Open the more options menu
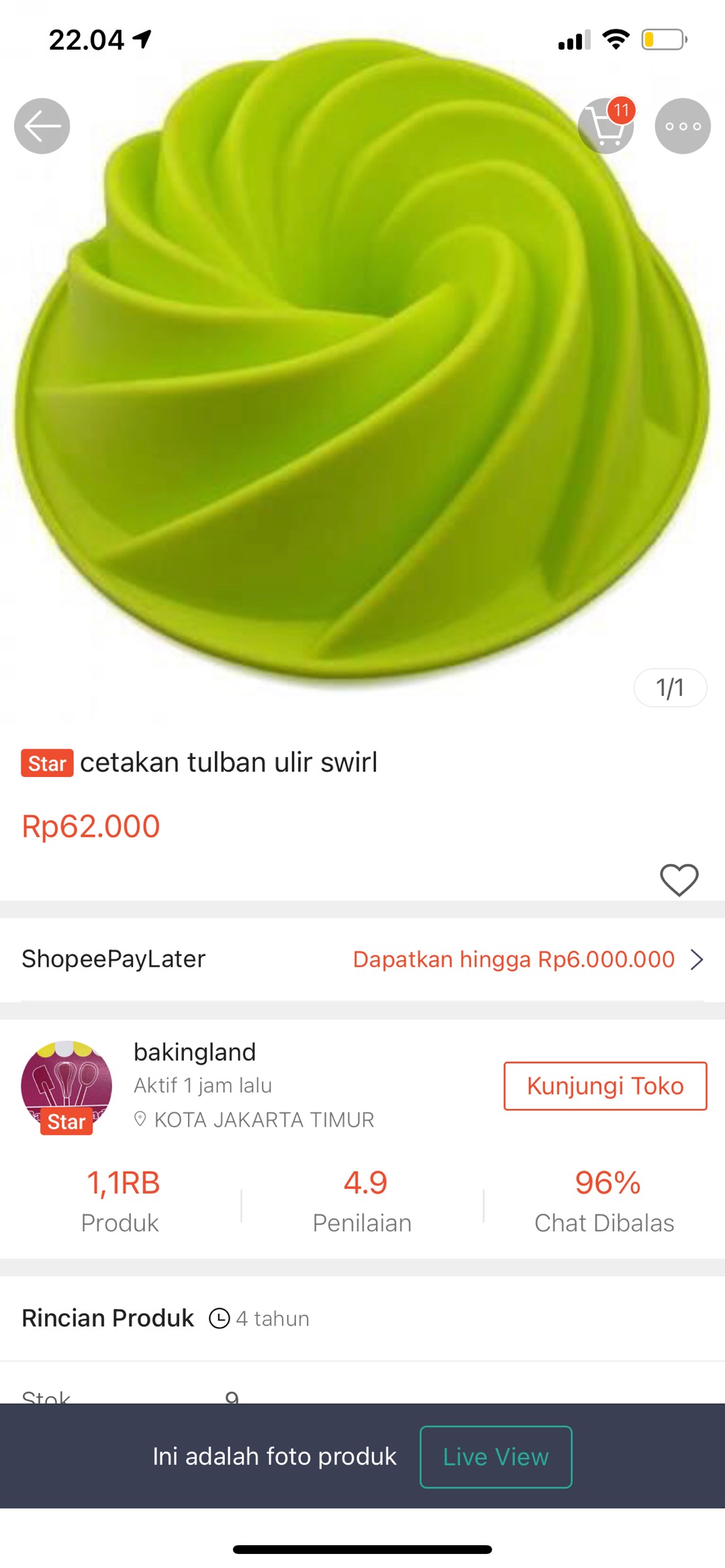This screenshot has width=725, height=1568. (683, 126)
